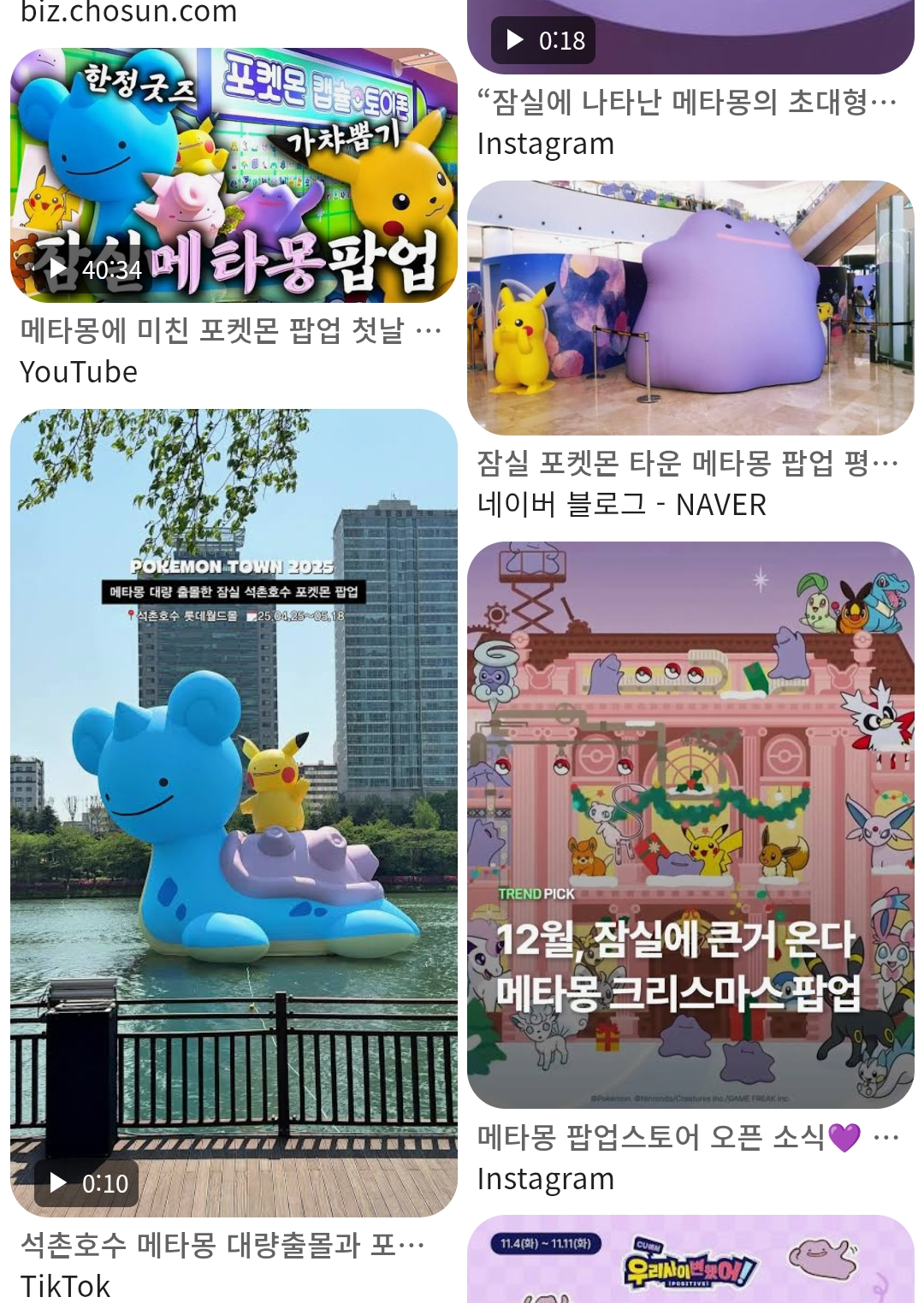Open the image dated 11.4(화) ~ 11.11(화)
The image size is (924, 1303).
click(x=690, y=1259)
